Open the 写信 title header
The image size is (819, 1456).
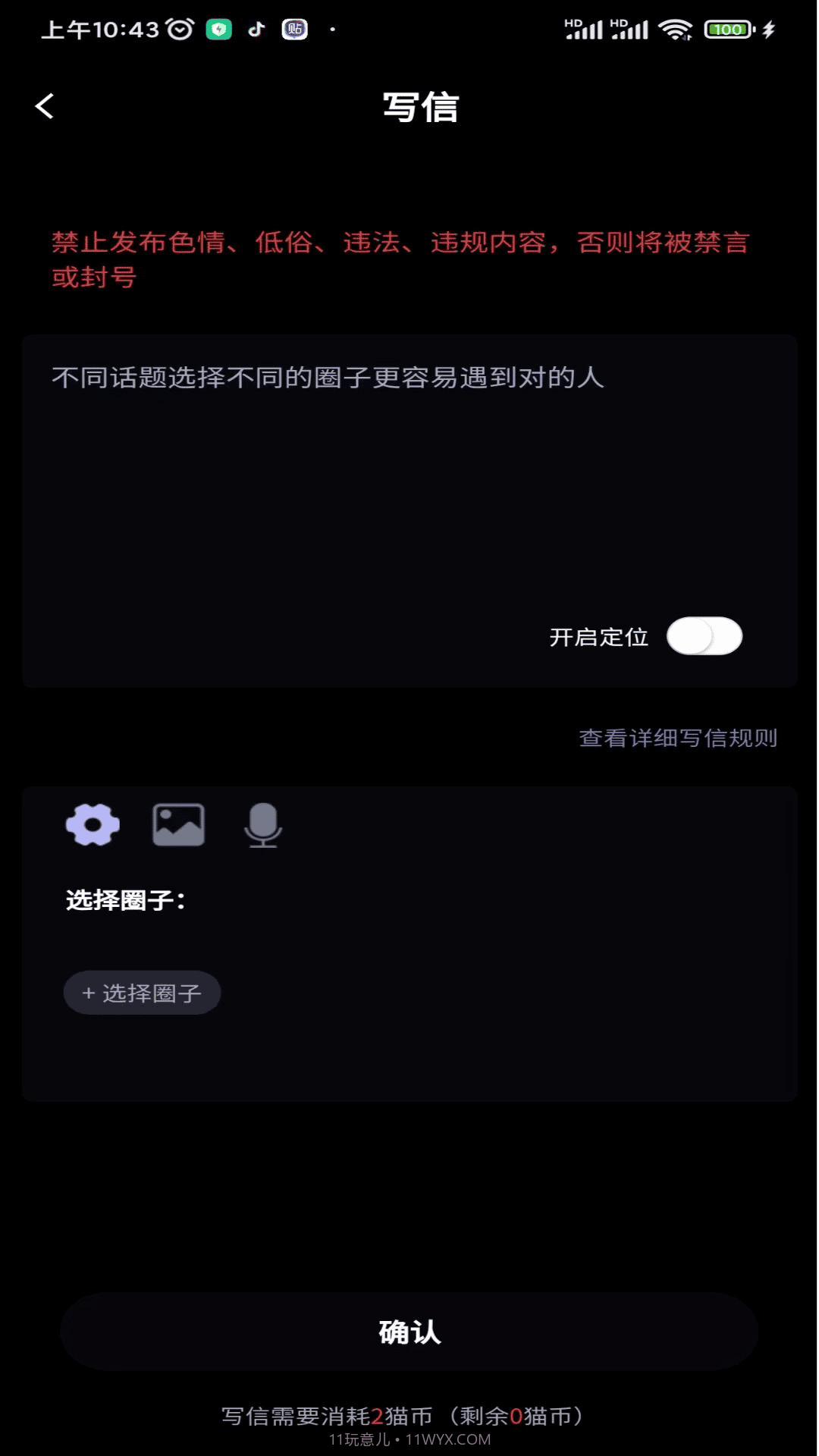coord(419,106)
